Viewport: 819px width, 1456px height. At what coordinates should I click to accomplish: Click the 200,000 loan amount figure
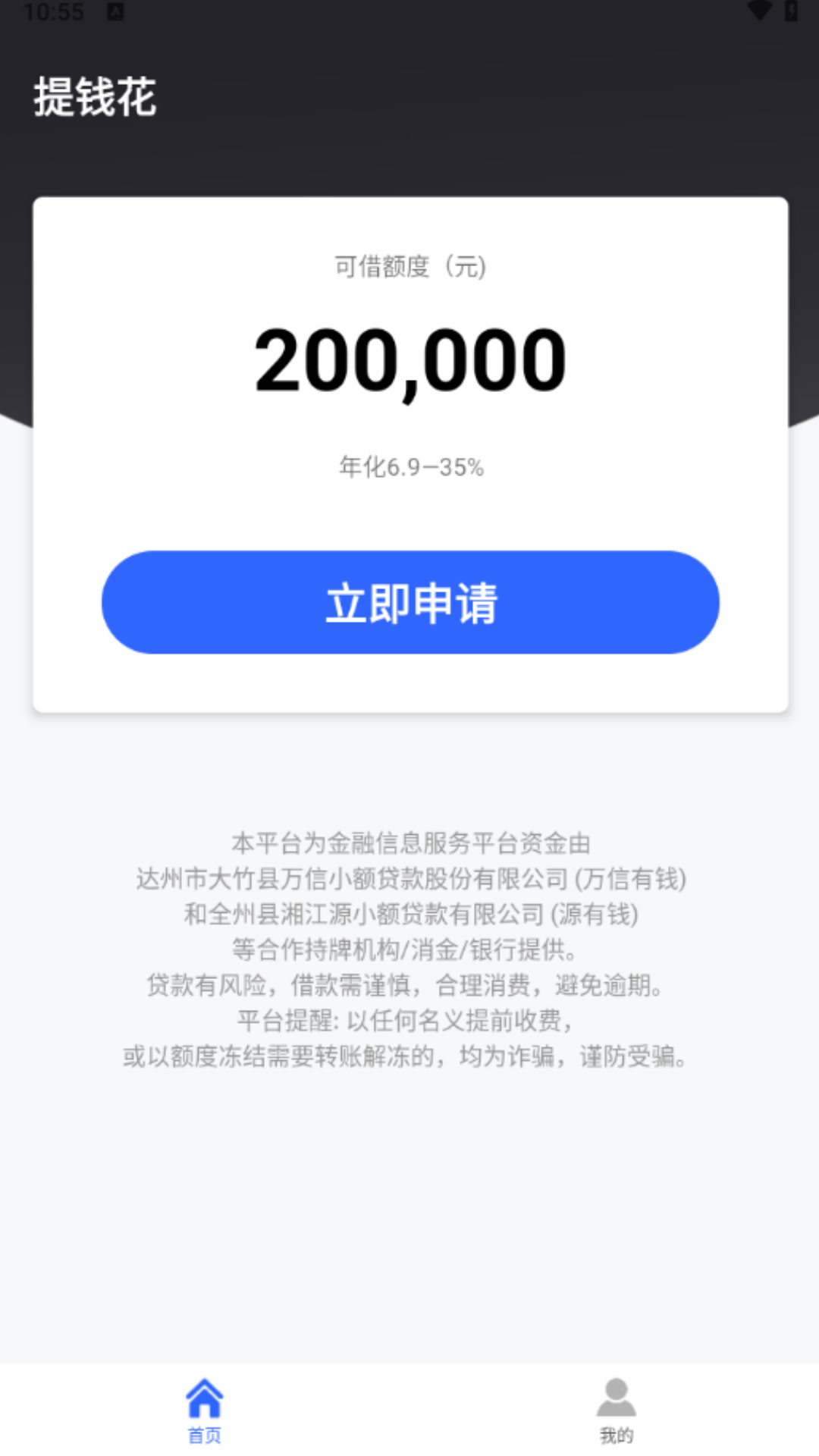[409, 362]
